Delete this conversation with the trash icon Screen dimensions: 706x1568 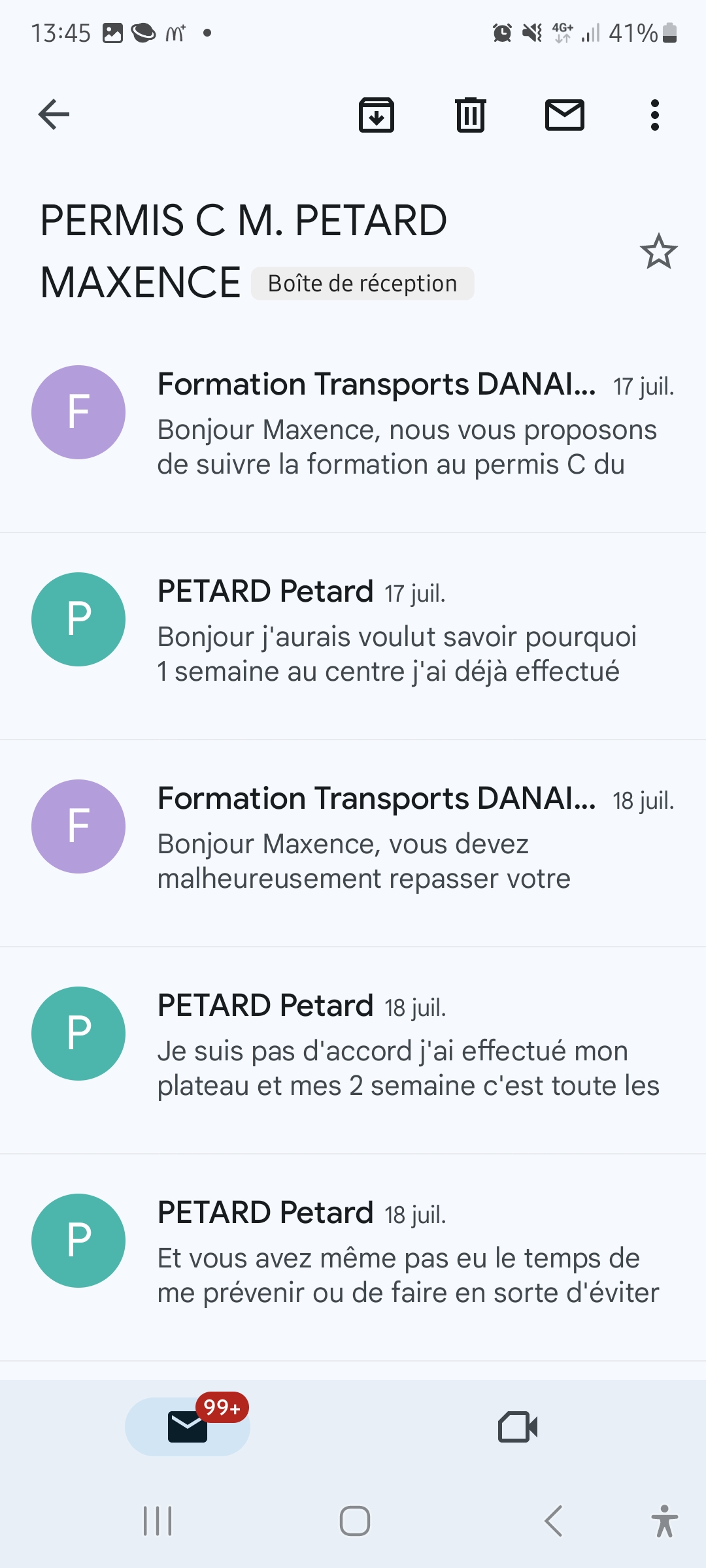pos(471,115)
